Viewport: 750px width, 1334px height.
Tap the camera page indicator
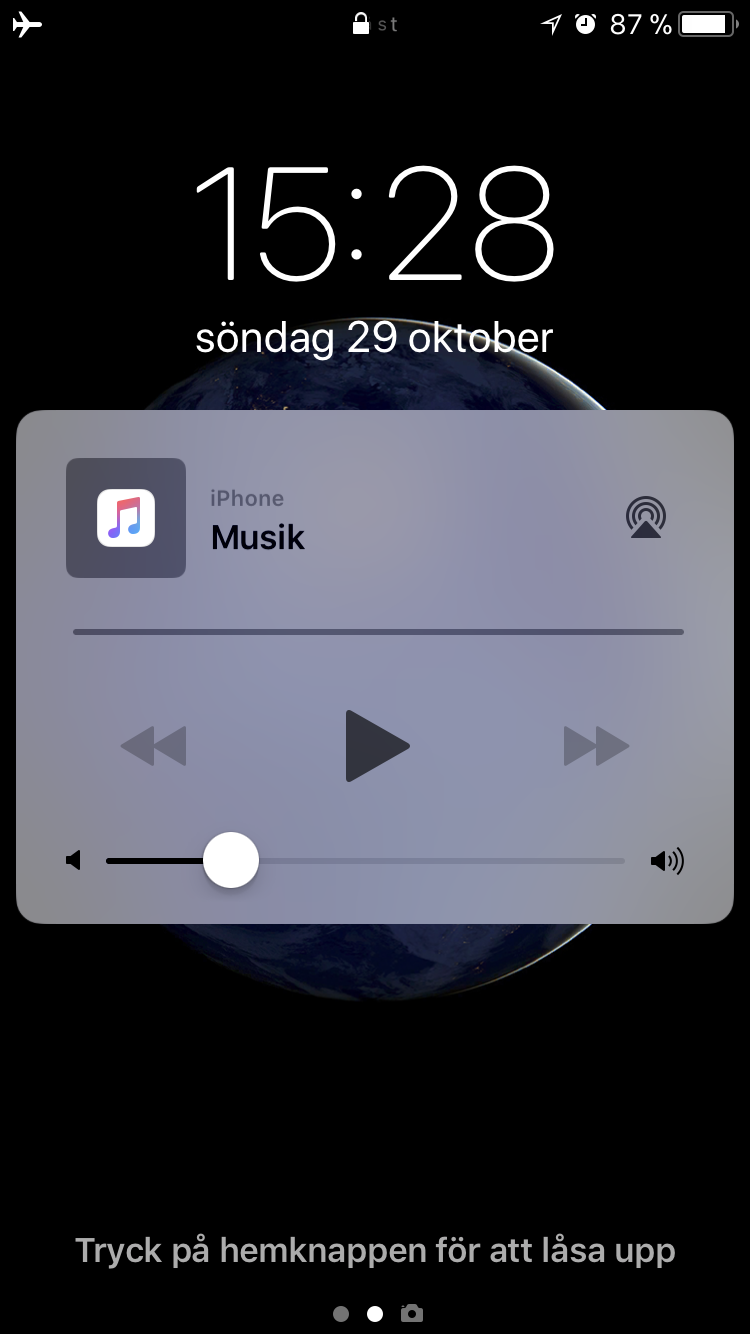(411, 1314)
